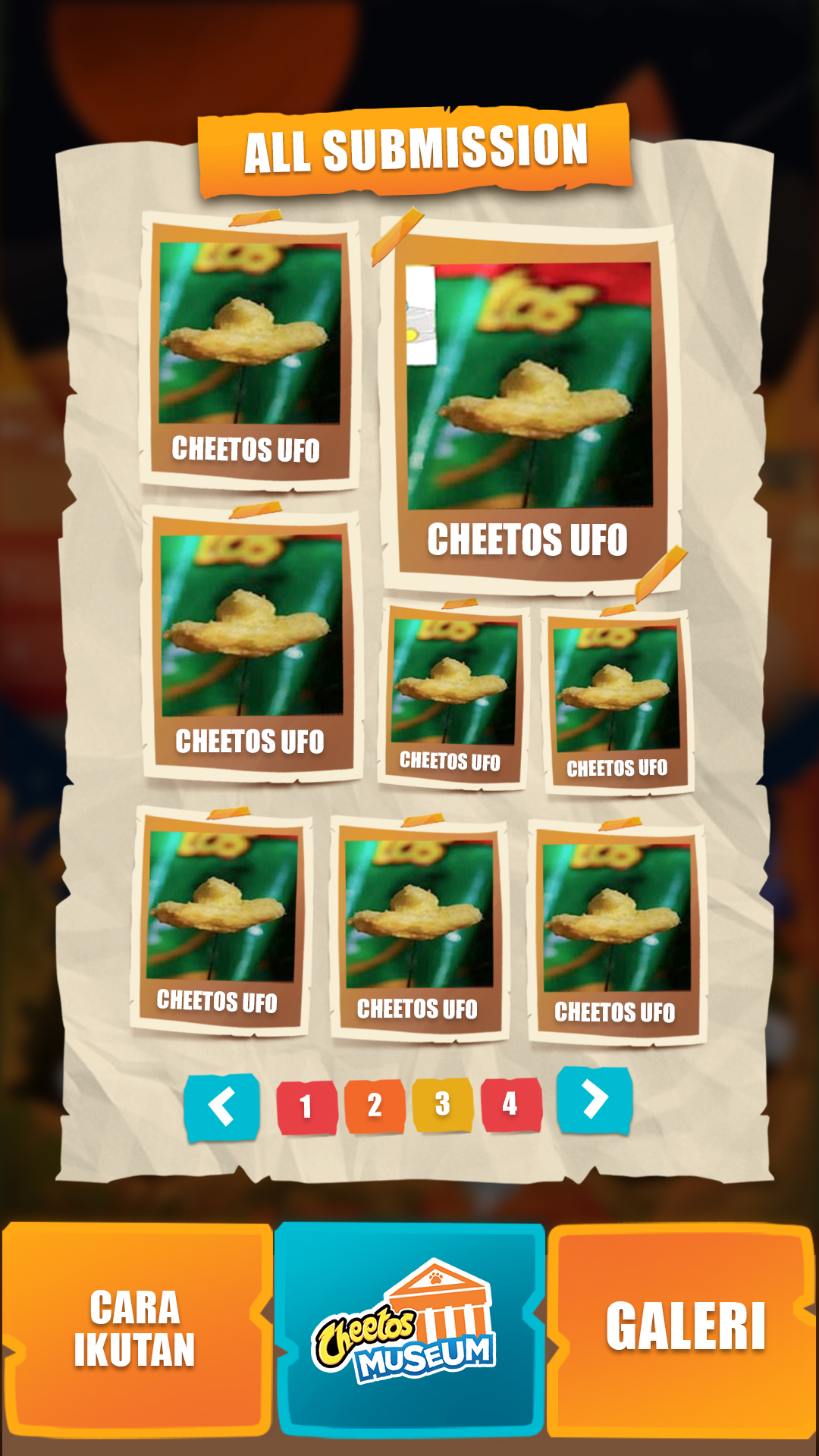Go to the previous page of submissions
The width and height of the screenshot is (819, 1456).
click(221, 1106)
